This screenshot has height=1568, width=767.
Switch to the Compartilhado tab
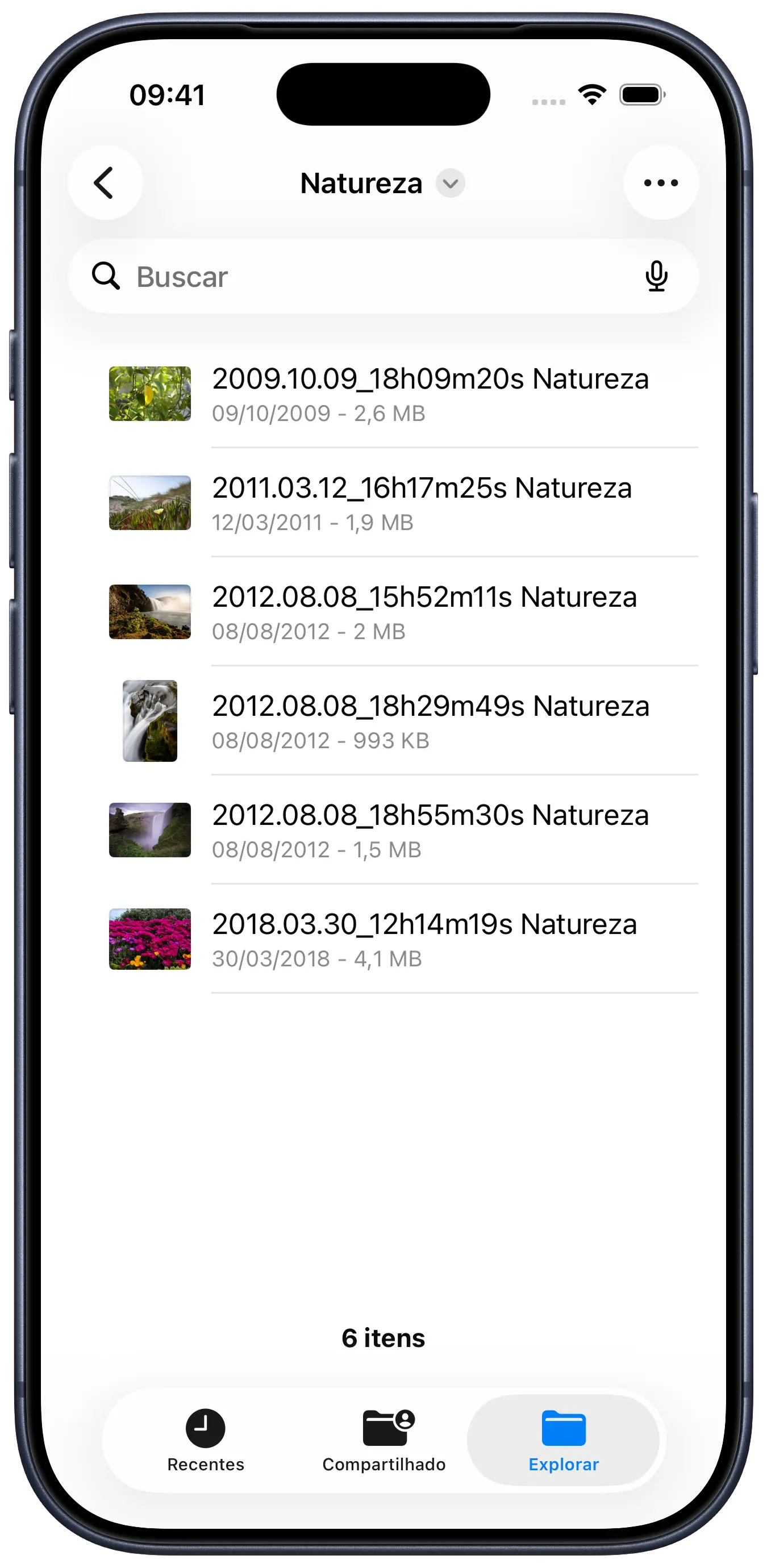384,1439
